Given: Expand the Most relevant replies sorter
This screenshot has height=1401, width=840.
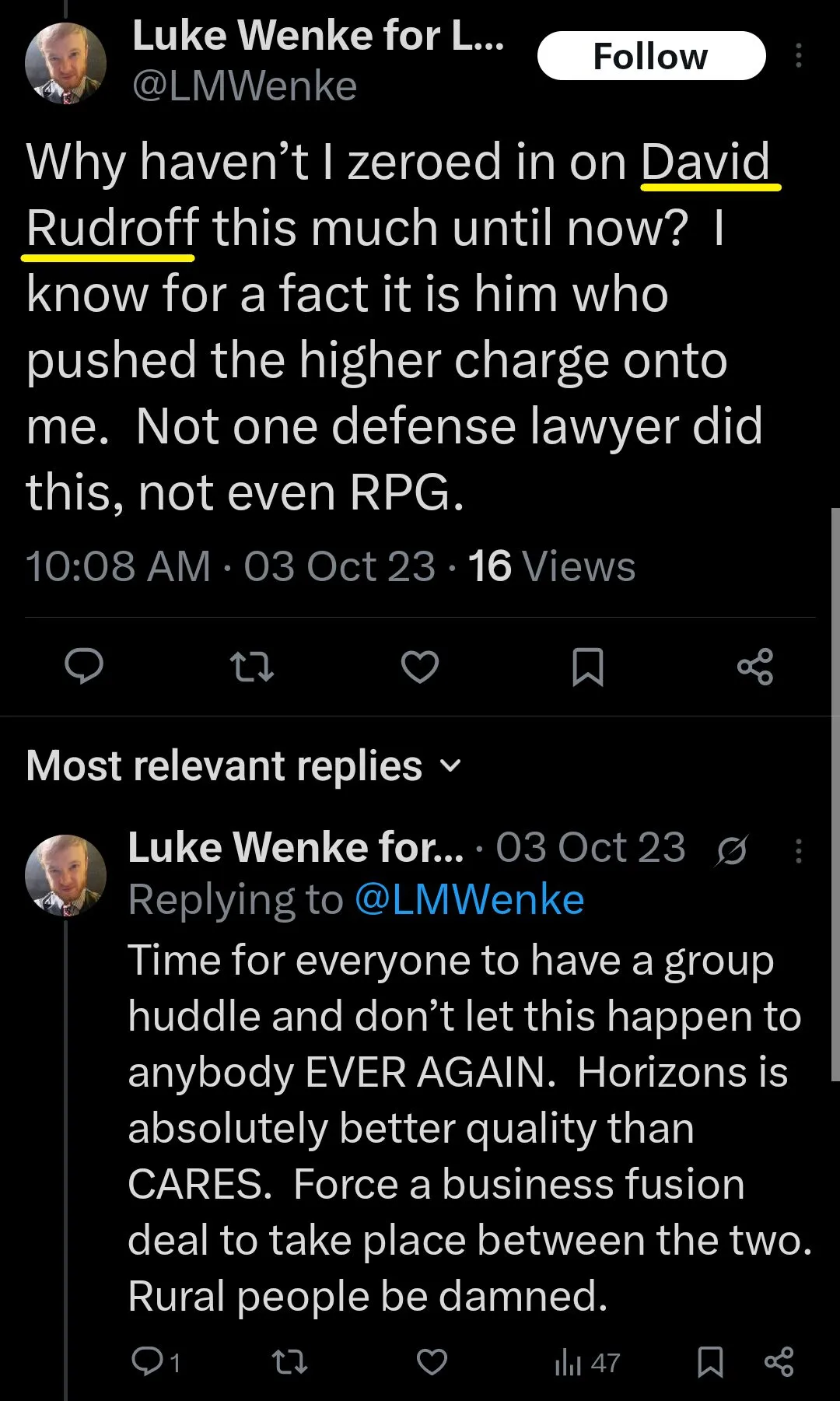Looking at the screenshot, I should click(244, 766).
